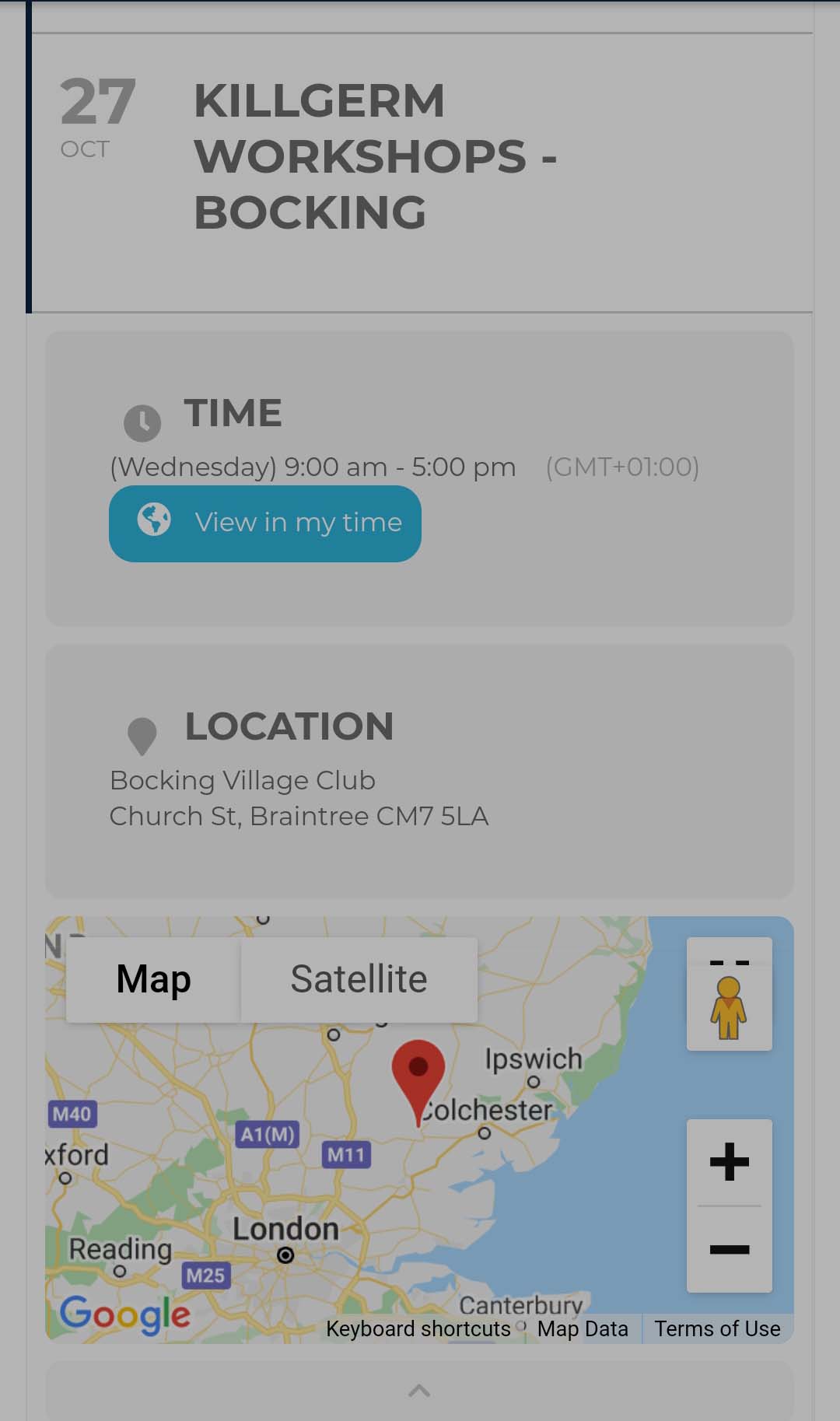The width and height of the screenshot is (840, 1421).
Task: Toggle the Killgerm Workshops - Bocking event header
Action: pos(420,157)
